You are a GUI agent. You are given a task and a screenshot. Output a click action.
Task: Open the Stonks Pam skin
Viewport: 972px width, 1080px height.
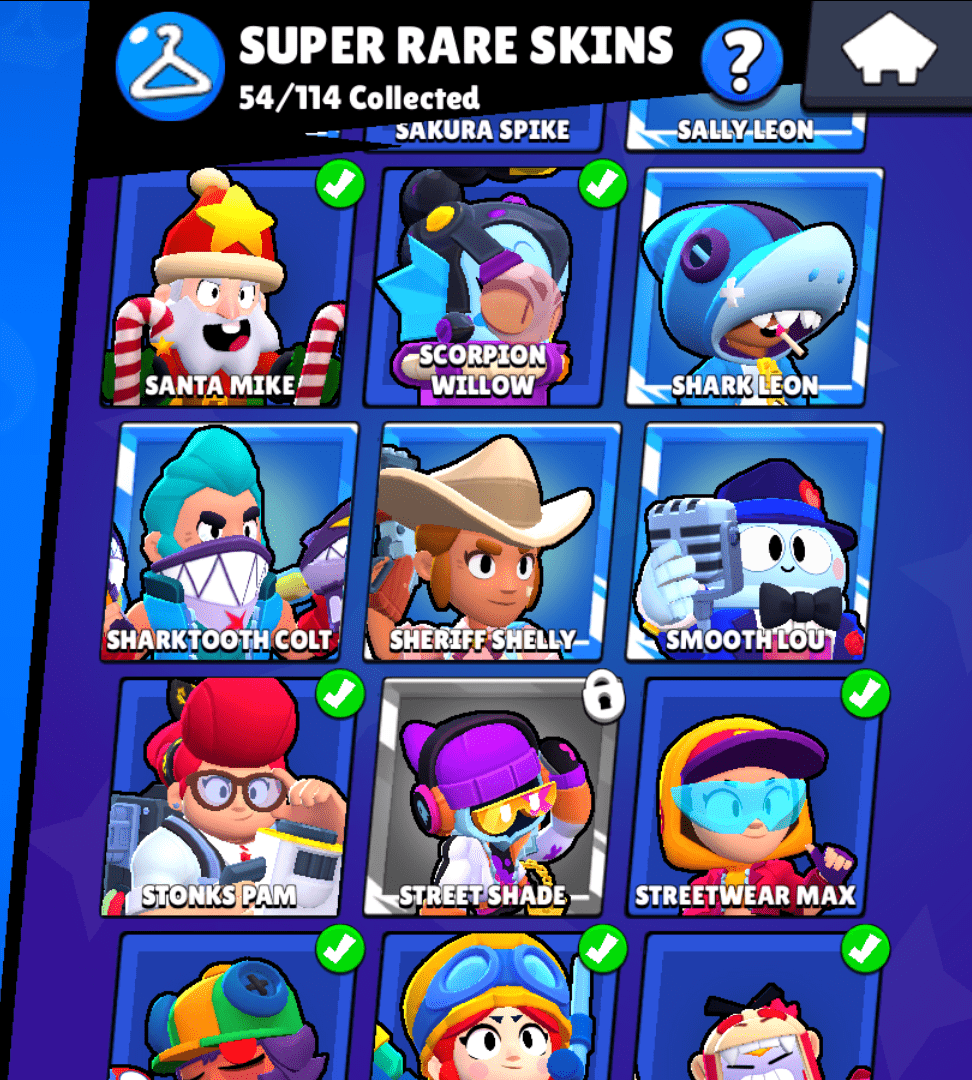pos(228,797)
